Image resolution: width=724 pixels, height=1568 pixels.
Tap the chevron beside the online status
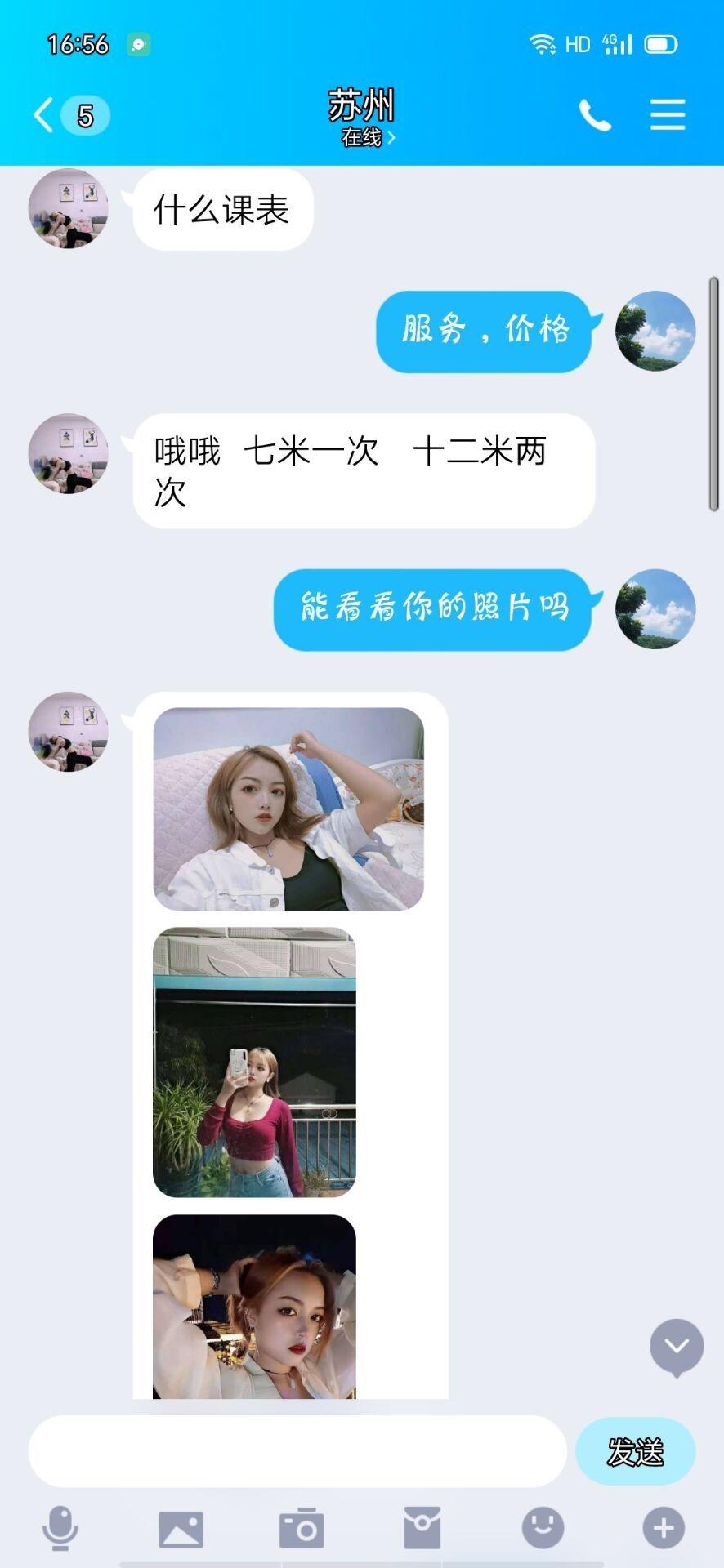point(391,139)
